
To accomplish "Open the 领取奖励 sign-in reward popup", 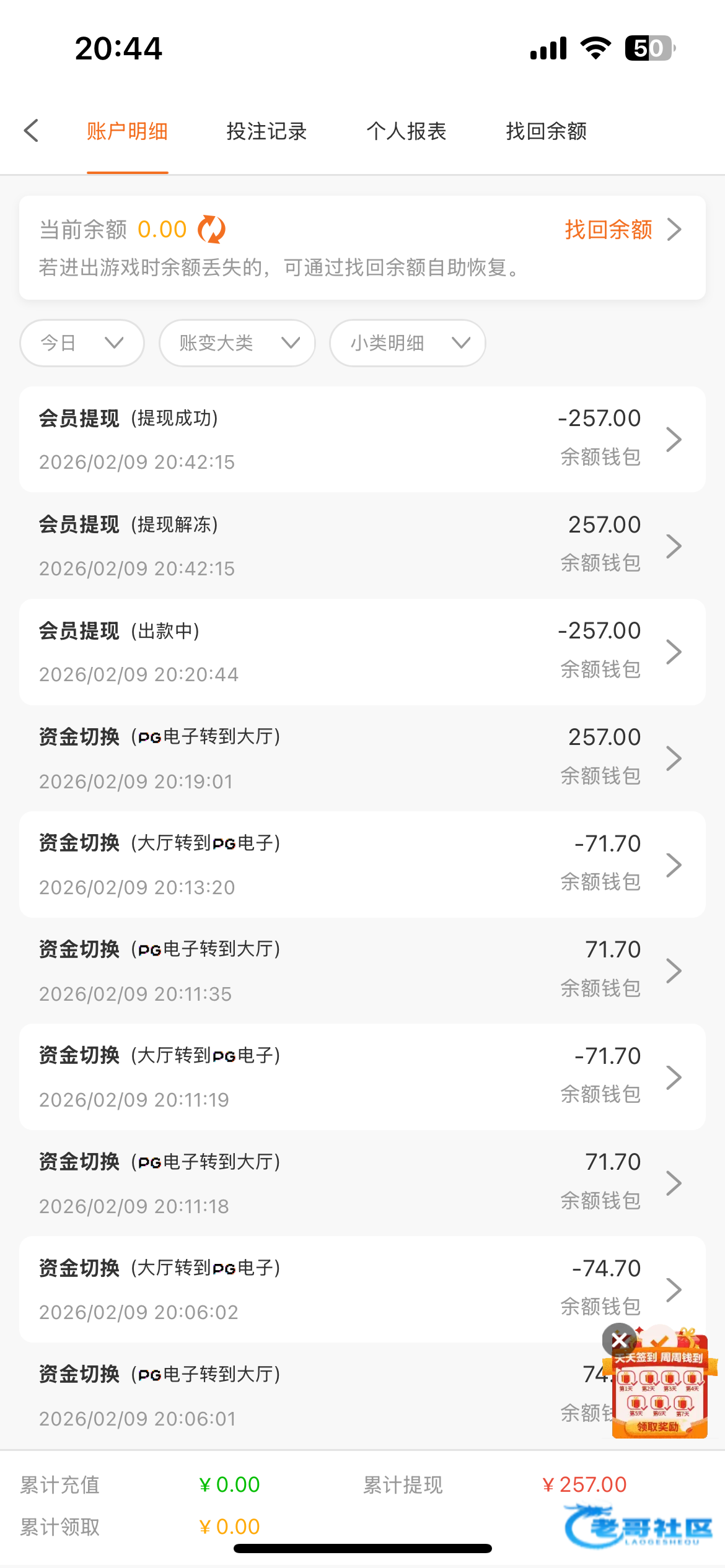I will click(x=659, y=1426).
